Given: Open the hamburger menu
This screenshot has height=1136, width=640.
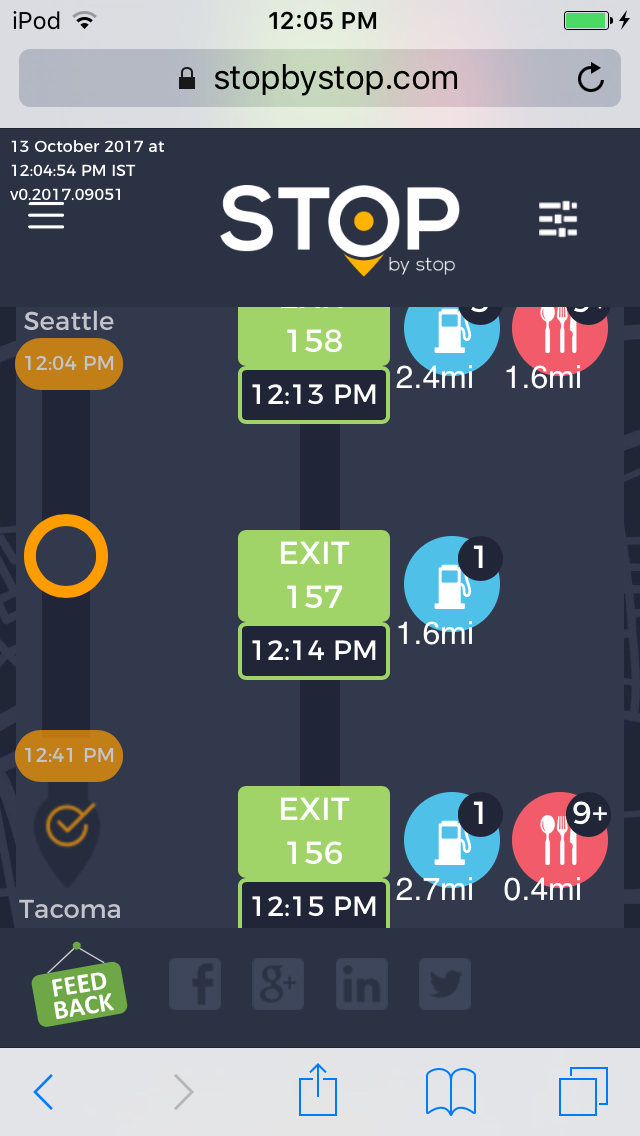Looking at the screenshot, I should (x=46, y=216).
